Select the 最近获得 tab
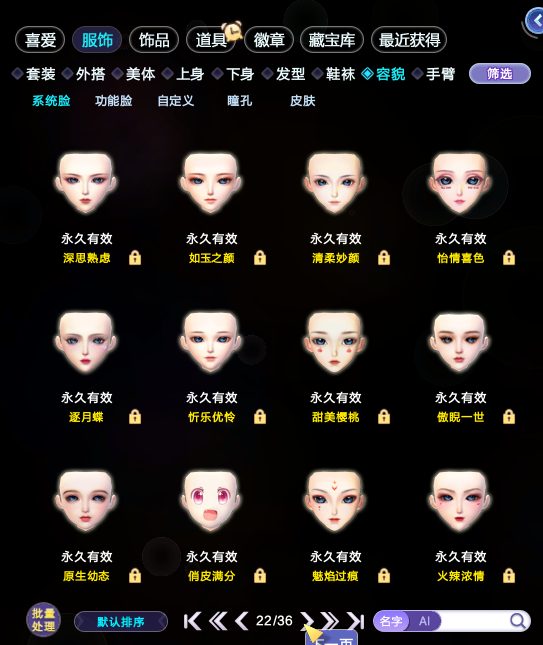The height and width of the screenshot is (645, 543). (x=409, y=40)
